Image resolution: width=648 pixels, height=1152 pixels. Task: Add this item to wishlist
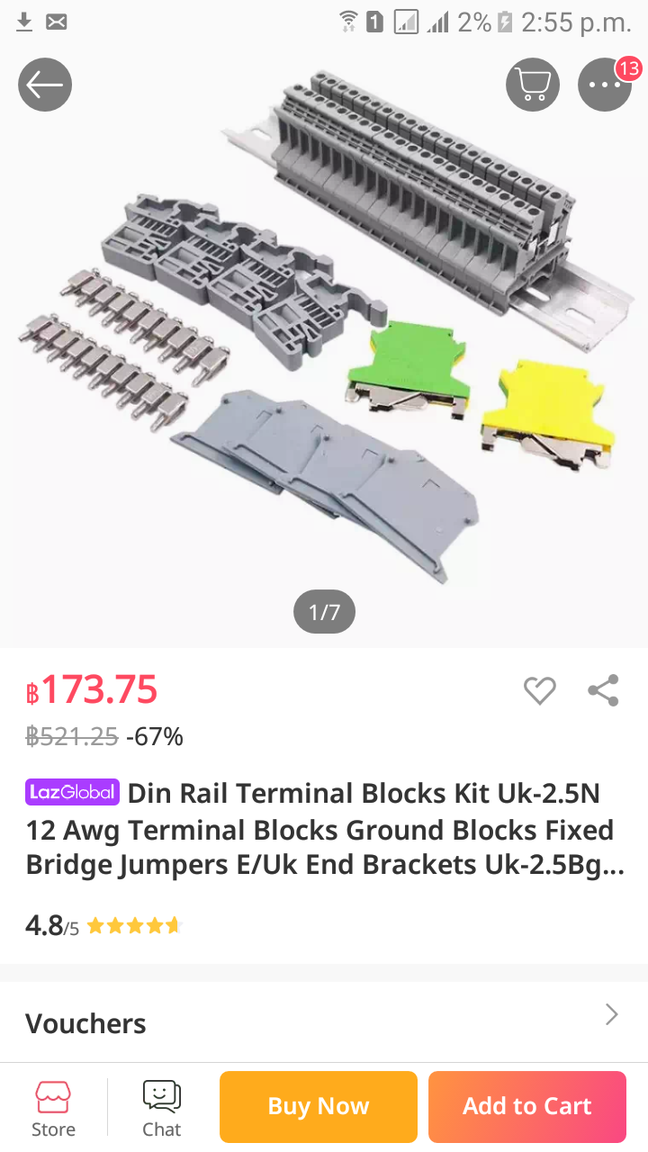coord(539,690)
